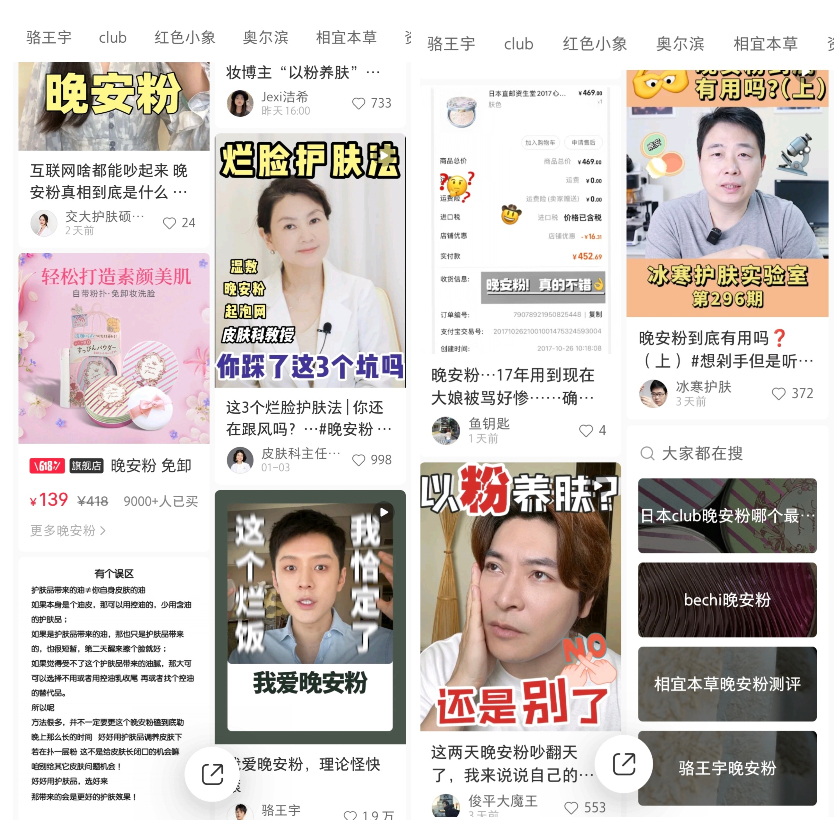Open the 烂脸护肤法 post by 皮肤科主任
The width and height of the screenshot is (840, 840).
click(x=310, y=262)
